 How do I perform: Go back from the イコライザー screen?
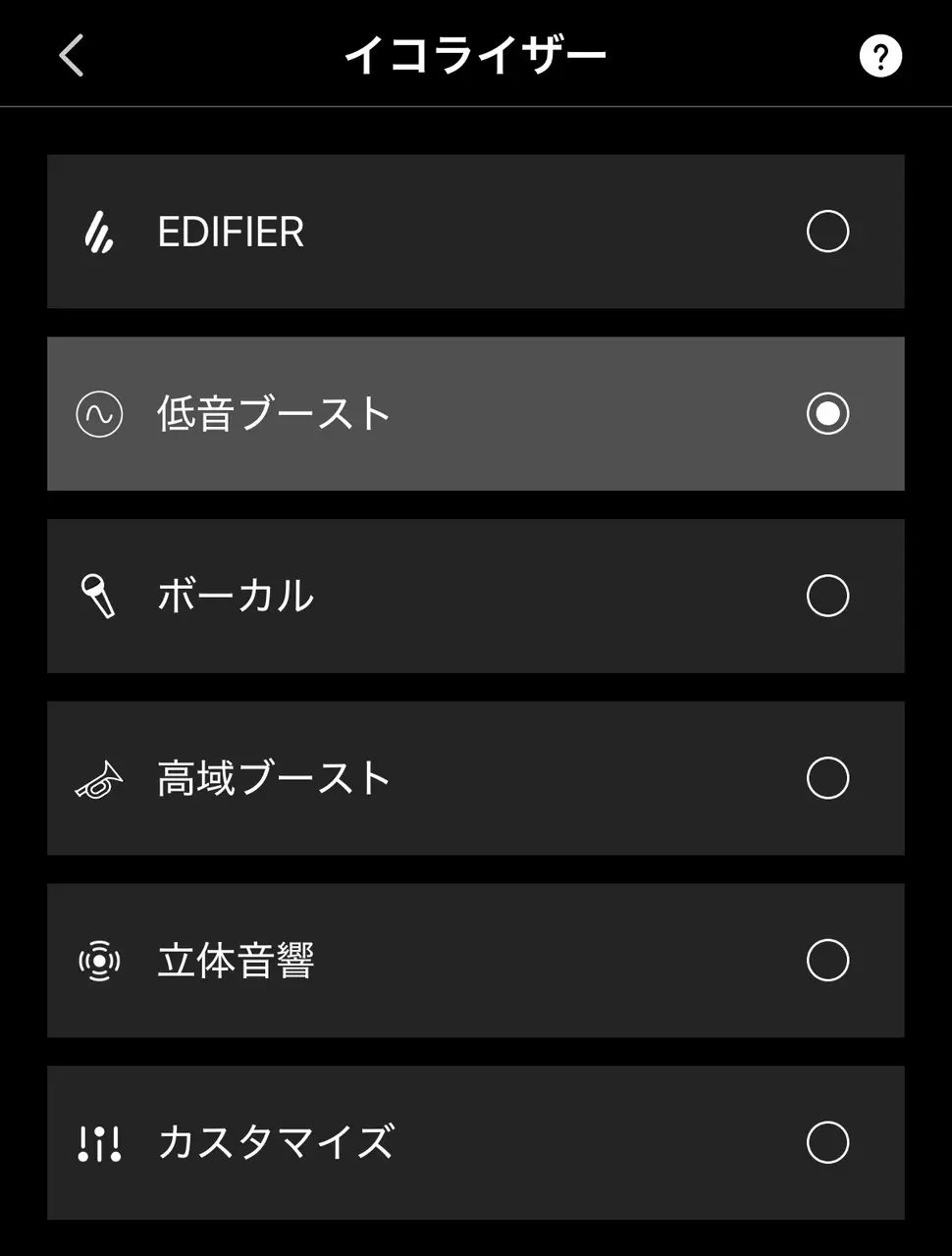pos(72,56)
